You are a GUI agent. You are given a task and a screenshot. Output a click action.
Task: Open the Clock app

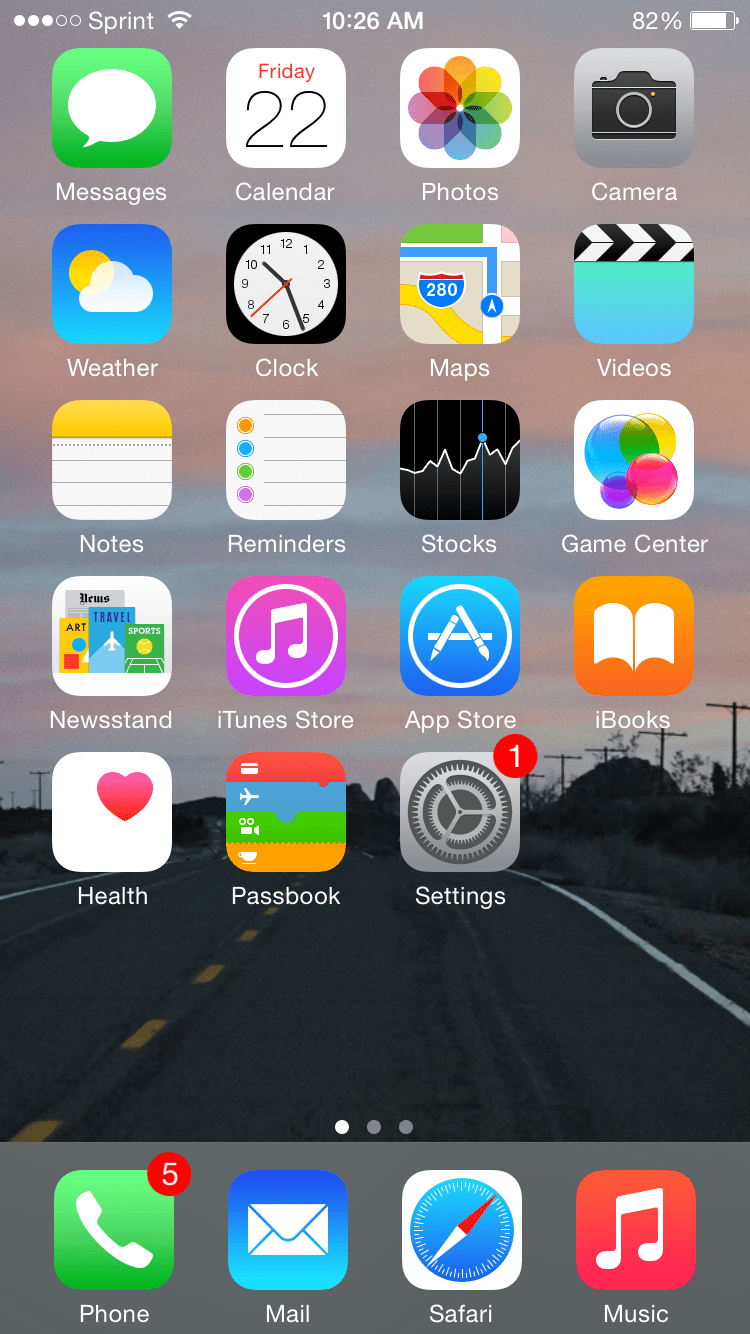[286, 284]
